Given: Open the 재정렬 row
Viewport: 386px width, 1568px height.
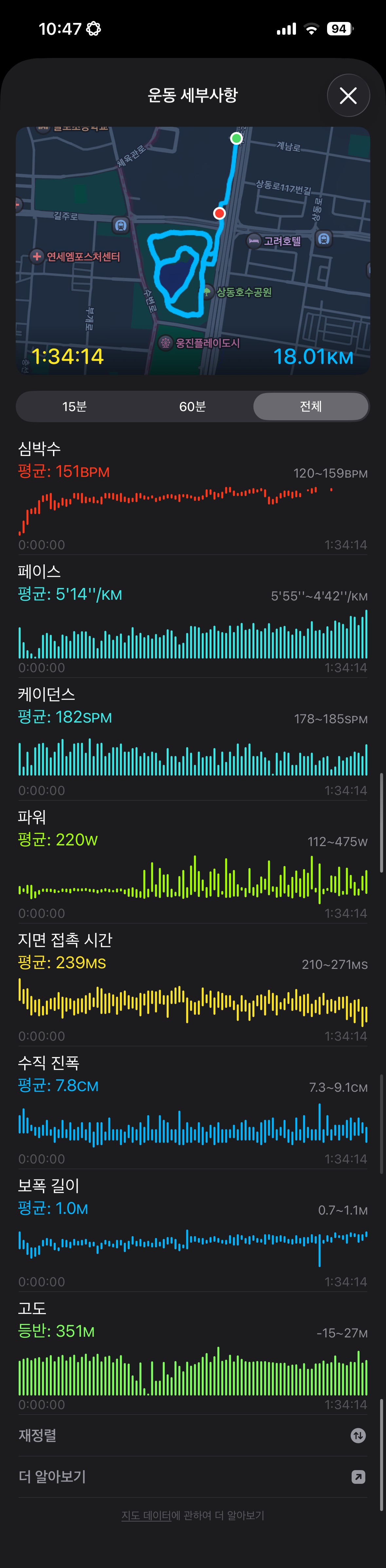Looking at the screenshot, I should [193, 1436].
